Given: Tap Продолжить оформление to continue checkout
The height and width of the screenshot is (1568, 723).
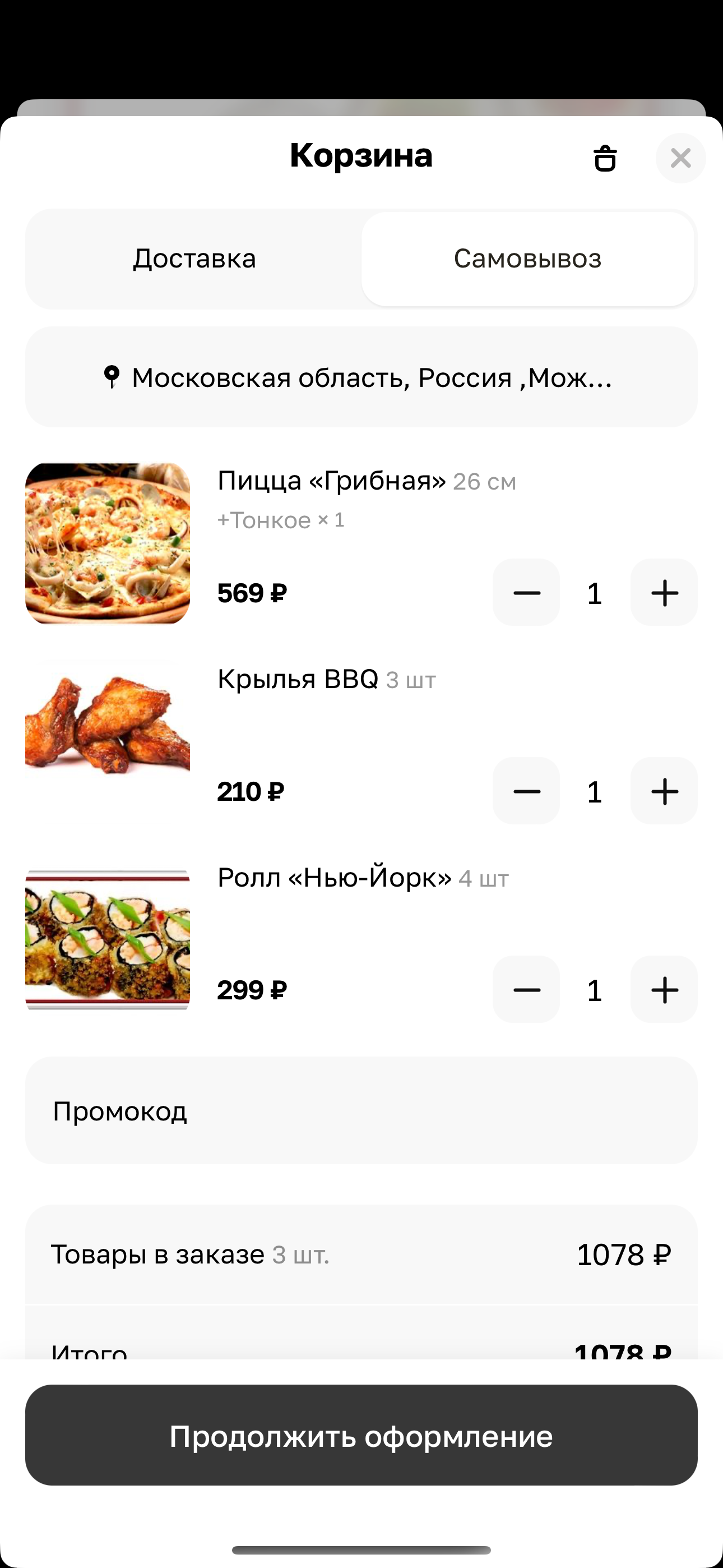Looking at the screenshot, I should point(361,1435).
